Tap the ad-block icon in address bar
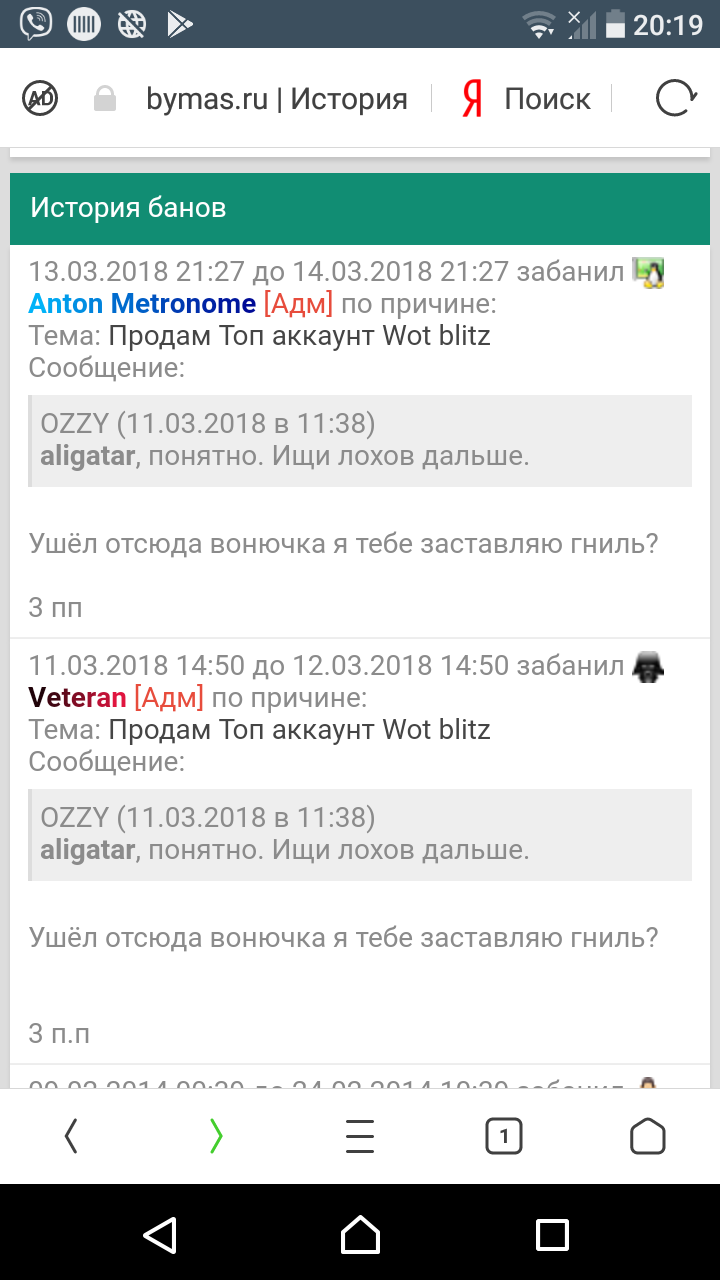 (41, 98)
